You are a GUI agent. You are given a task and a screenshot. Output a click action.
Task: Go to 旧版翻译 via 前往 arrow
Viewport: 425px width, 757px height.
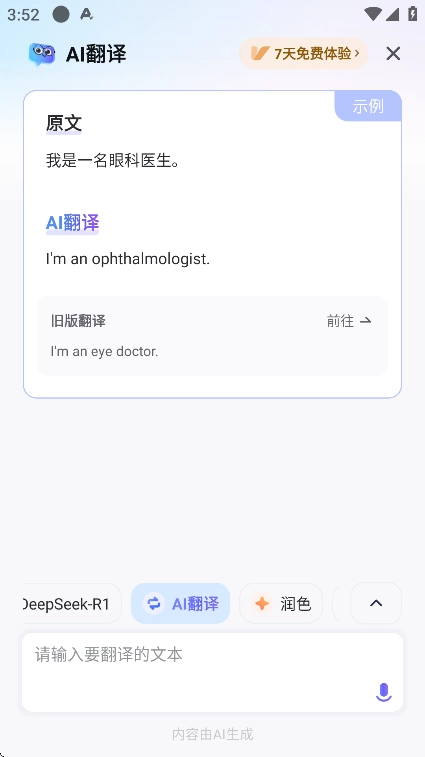point(349,321)
